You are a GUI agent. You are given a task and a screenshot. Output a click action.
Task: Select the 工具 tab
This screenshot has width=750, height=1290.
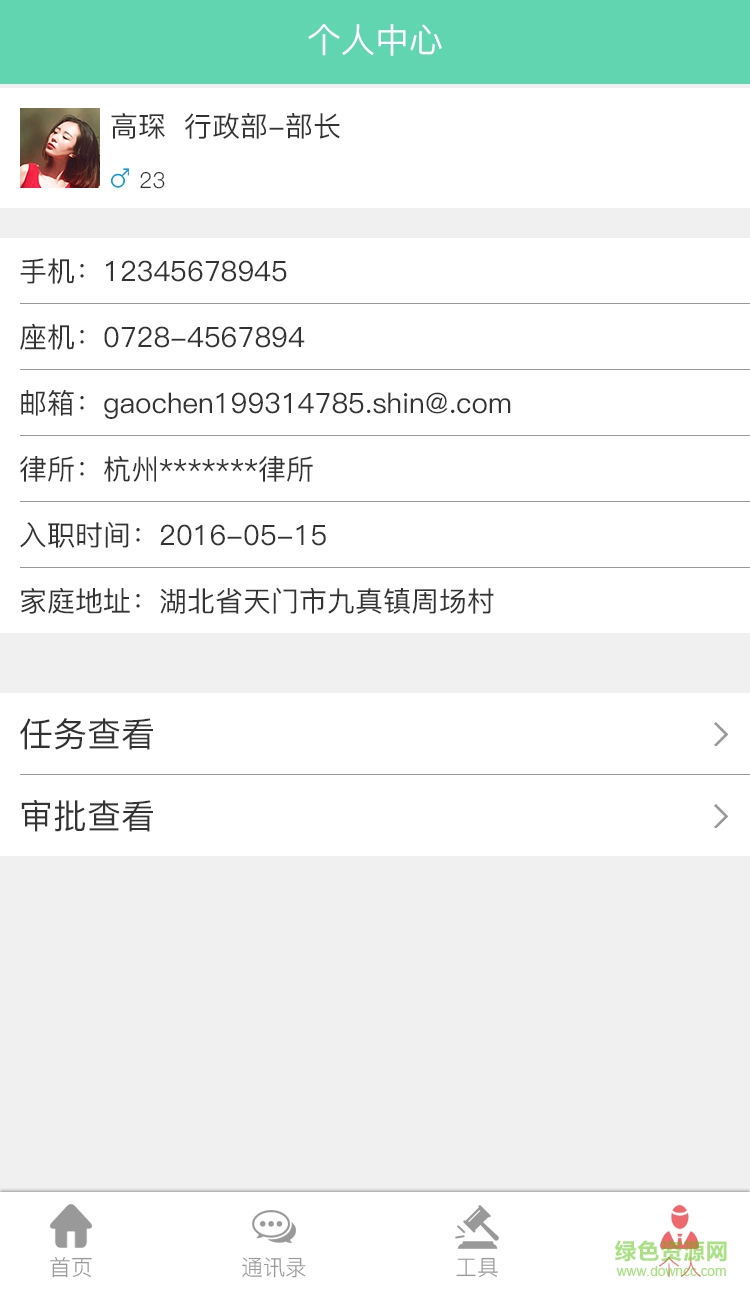477,1241
